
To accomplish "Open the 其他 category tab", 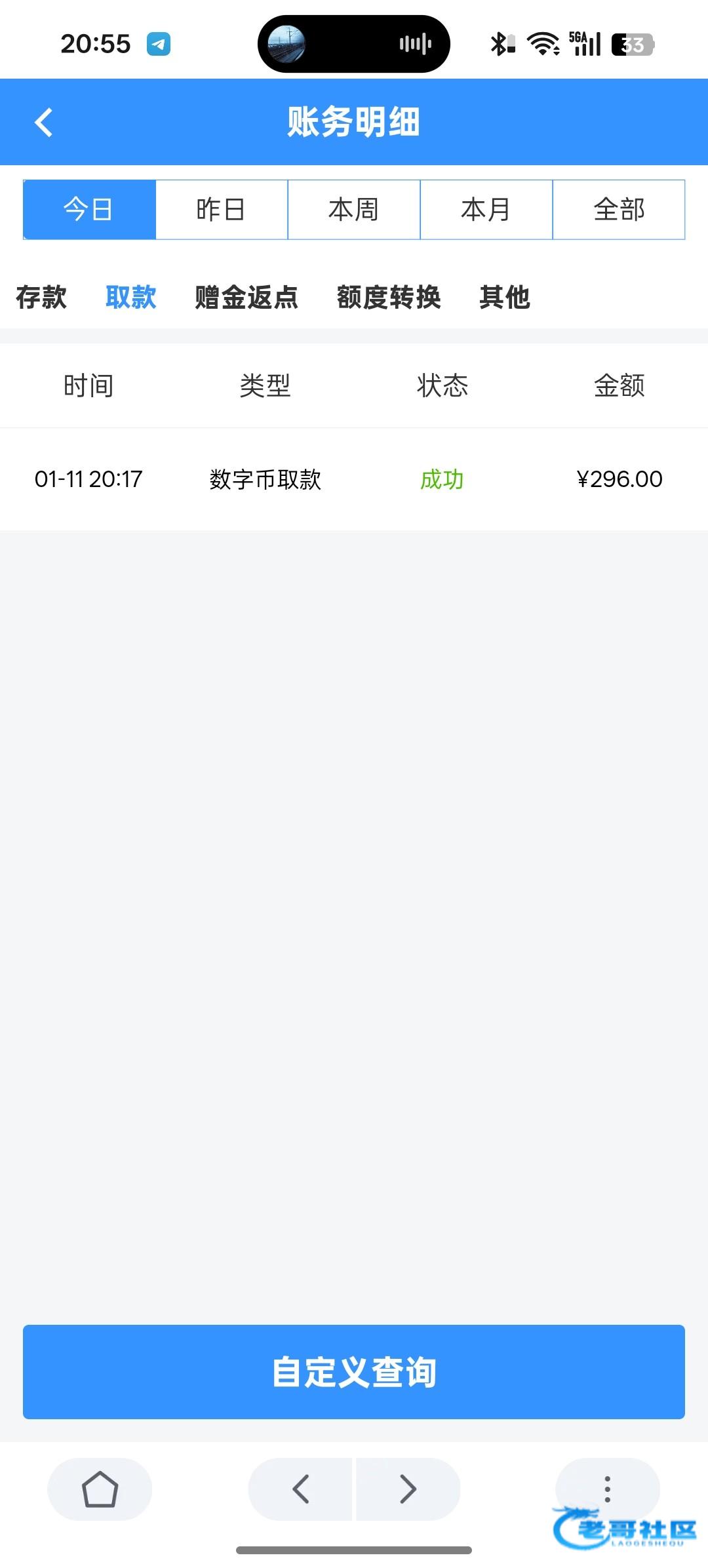I will (504, 297).
